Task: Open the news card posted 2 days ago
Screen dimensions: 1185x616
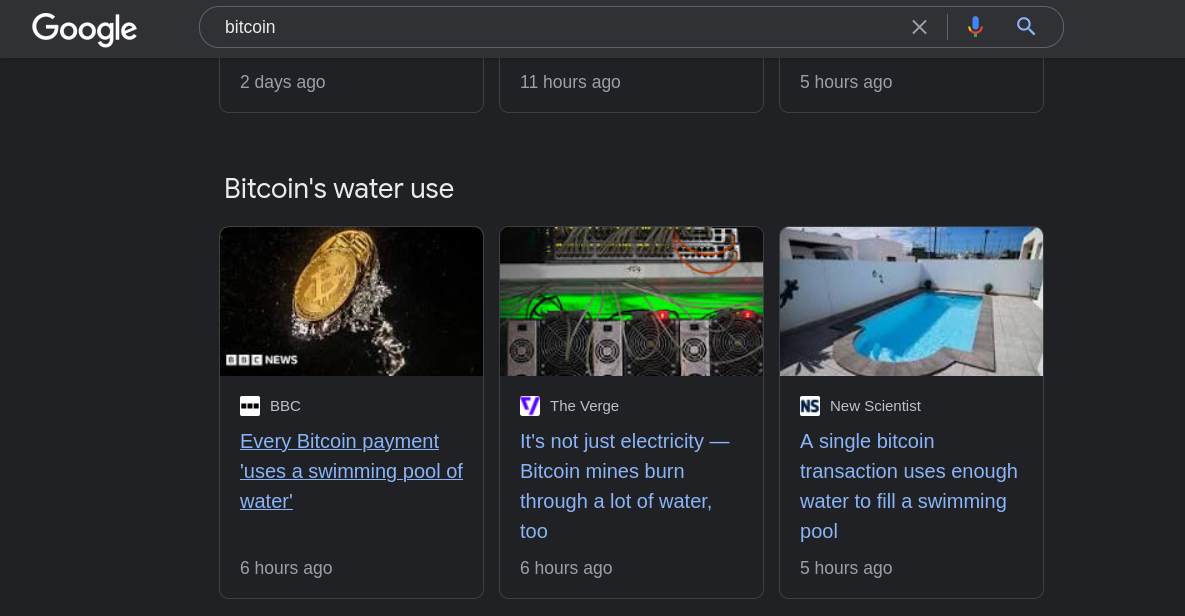Action: tap(351, 84)
